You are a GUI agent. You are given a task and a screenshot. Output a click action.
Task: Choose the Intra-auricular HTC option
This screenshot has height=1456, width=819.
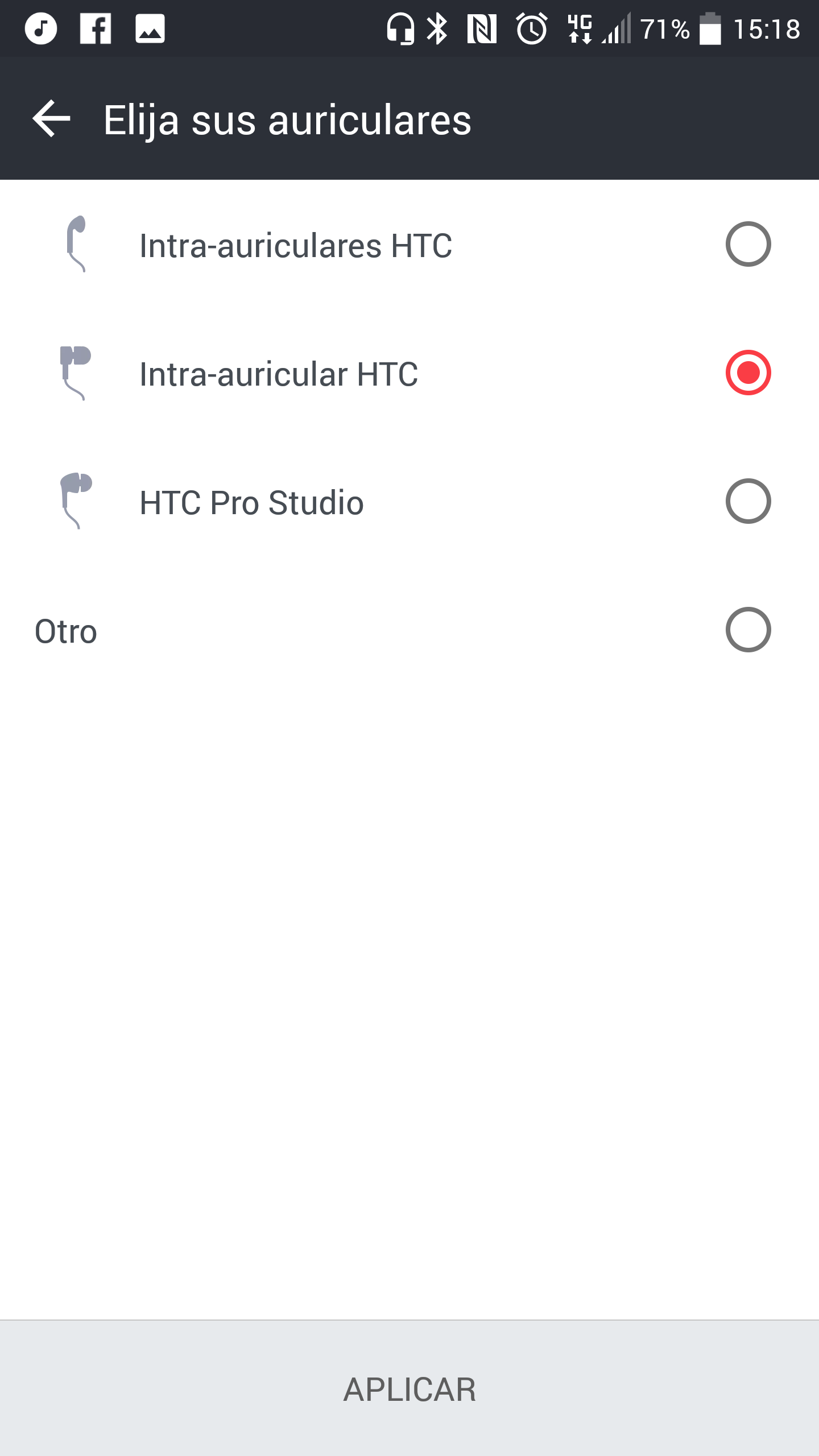(x=747, y=373)
